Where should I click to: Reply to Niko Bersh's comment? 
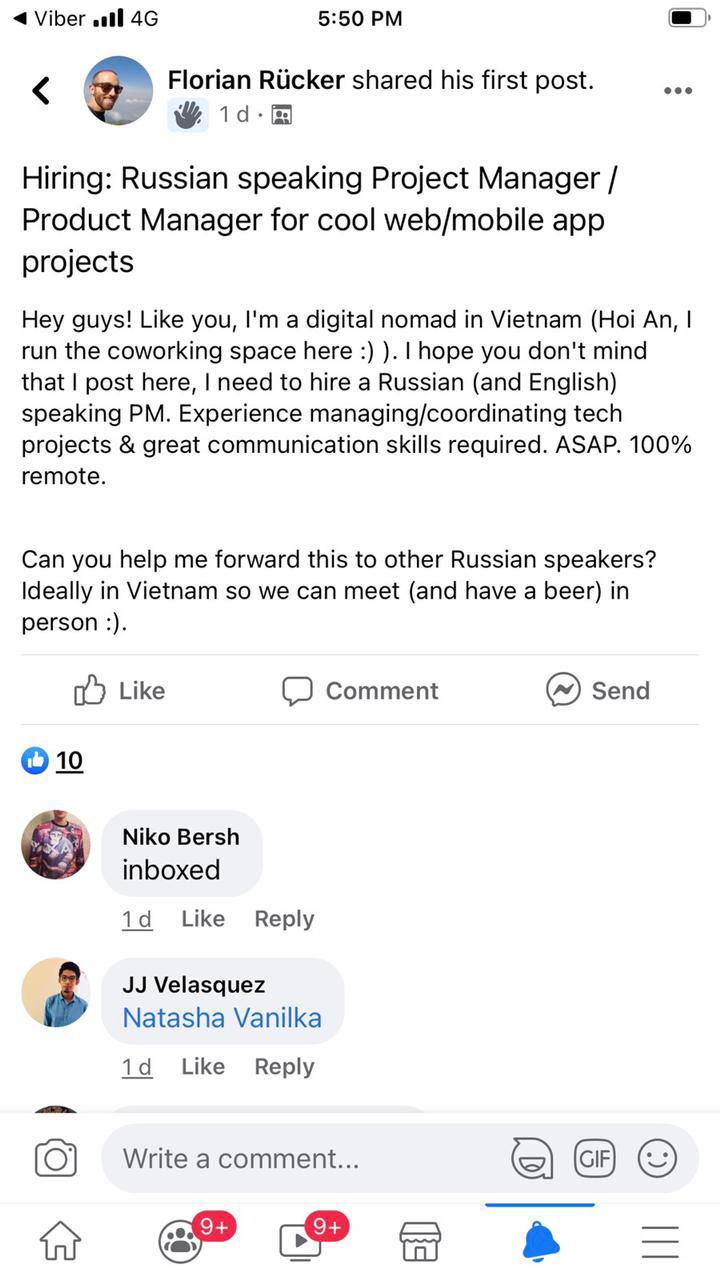click(x=284, y=919)
